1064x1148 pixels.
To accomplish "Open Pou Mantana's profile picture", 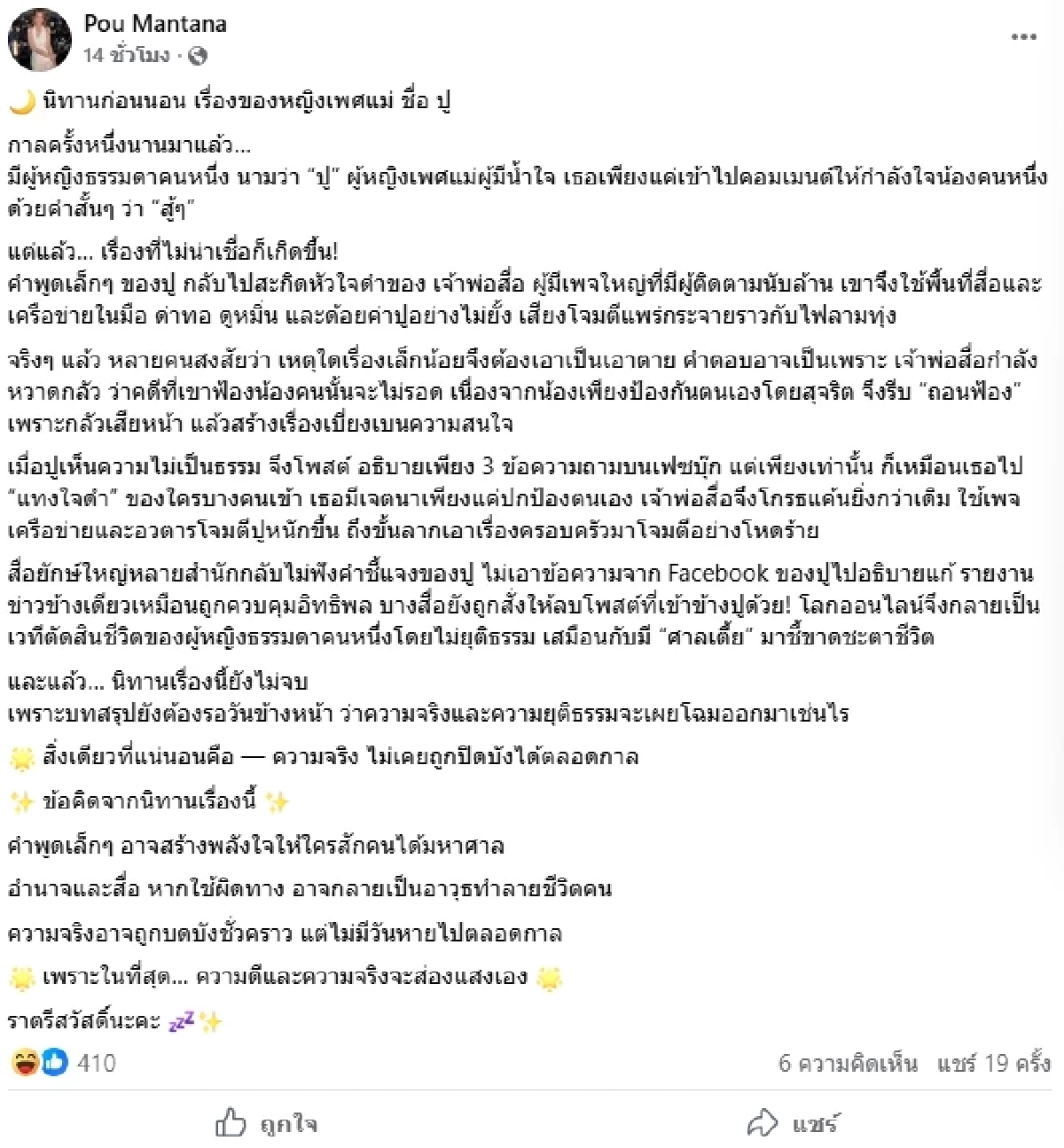I will pyautogui.click(x=39, y=39).
